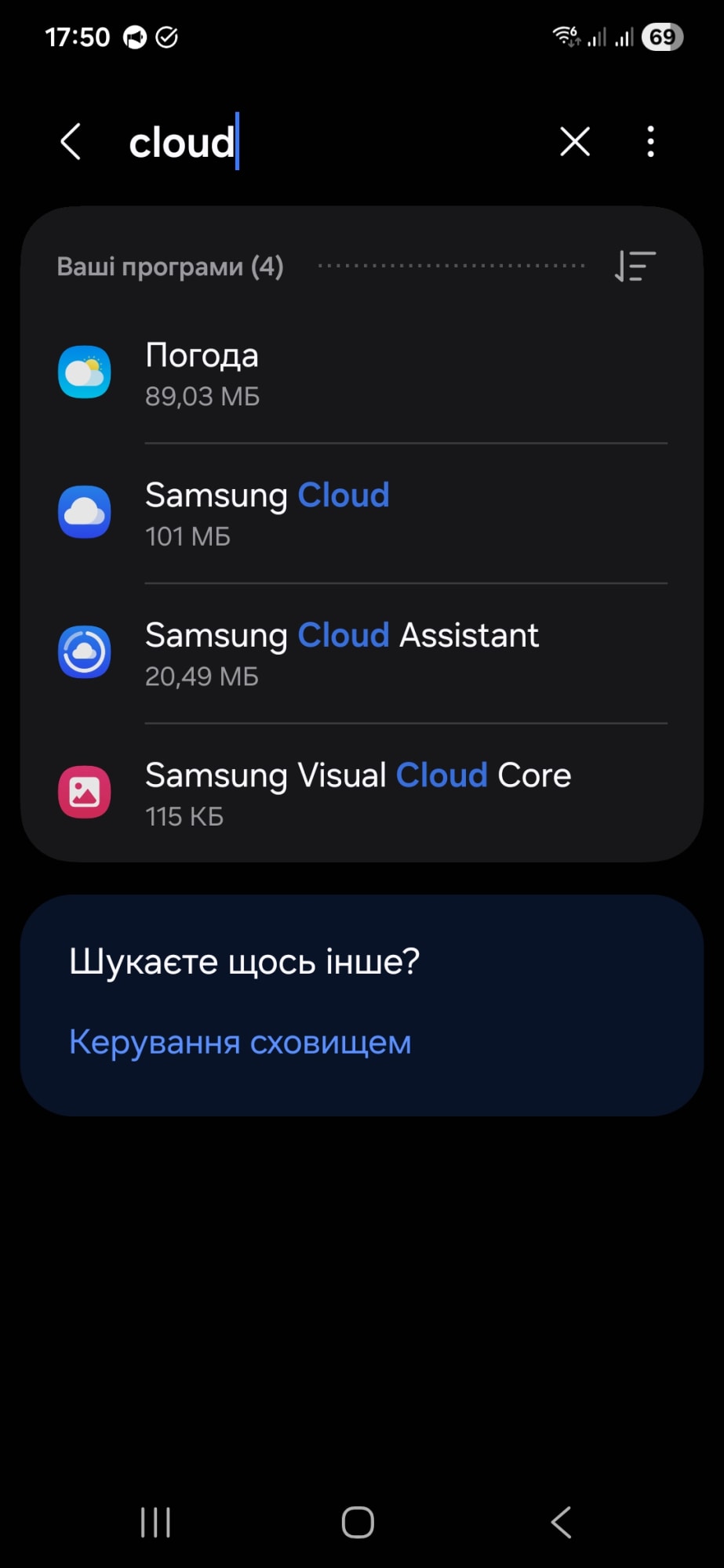The image size is (724, 1568).
Task: Clear the "cloud" search text
Action: (575, 142)
